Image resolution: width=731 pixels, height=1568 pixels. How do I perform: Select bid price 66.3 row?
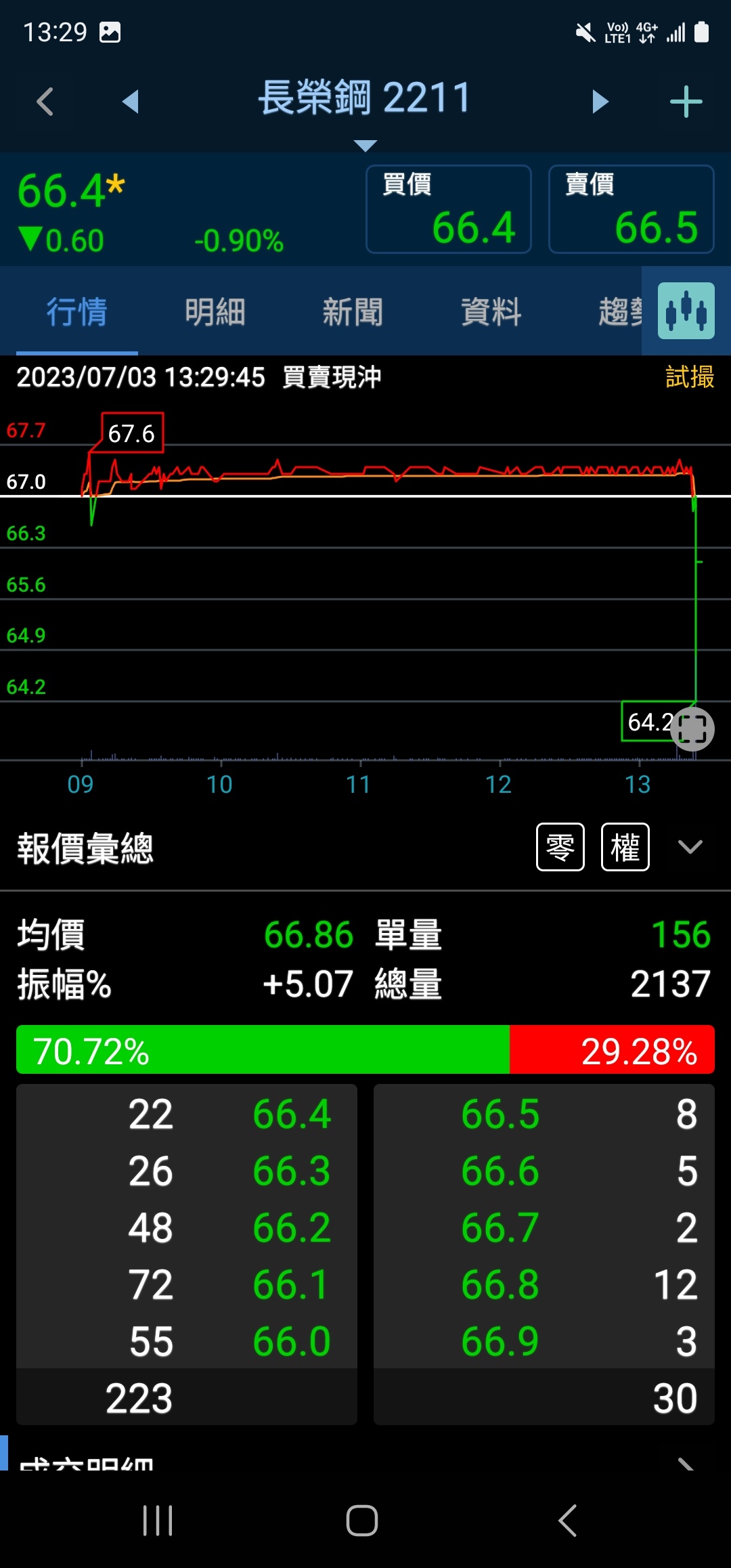[187, 1171]
